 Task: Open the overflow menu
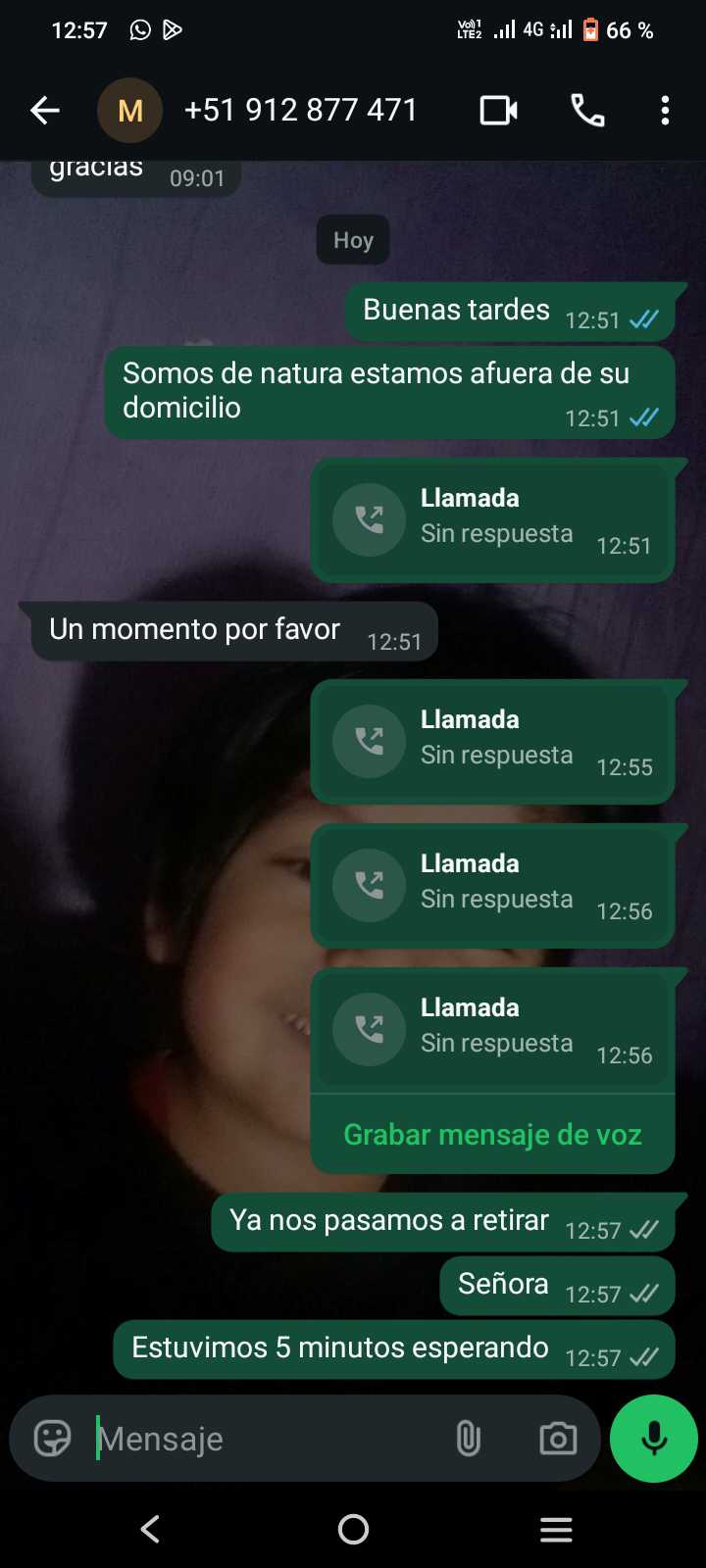click(x=665, y=111)
